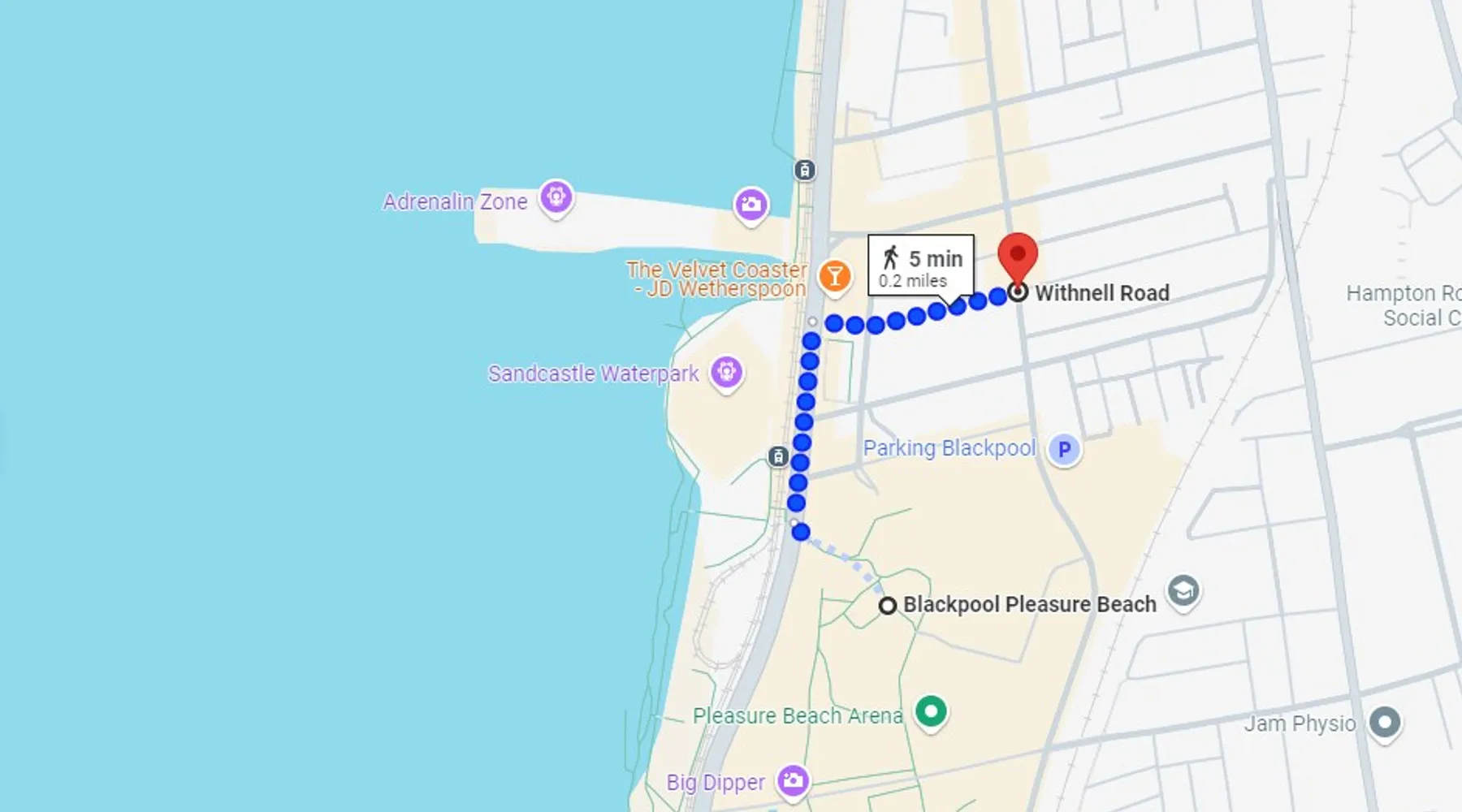
Task: Tap the red Withnell Road destination pin
Action: (1017, 258)
